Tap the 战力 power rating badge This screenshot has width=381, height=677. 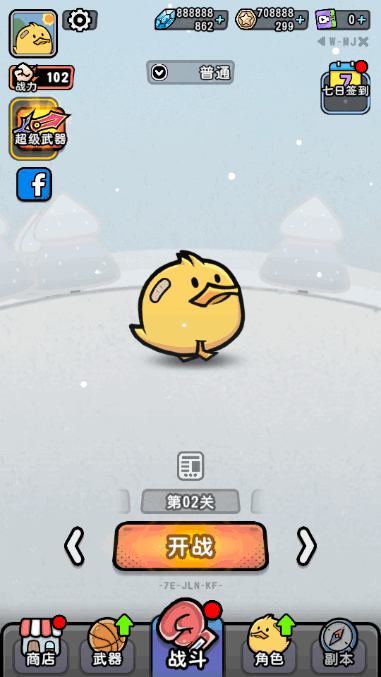pyautogui.click(x=41, y=78)
